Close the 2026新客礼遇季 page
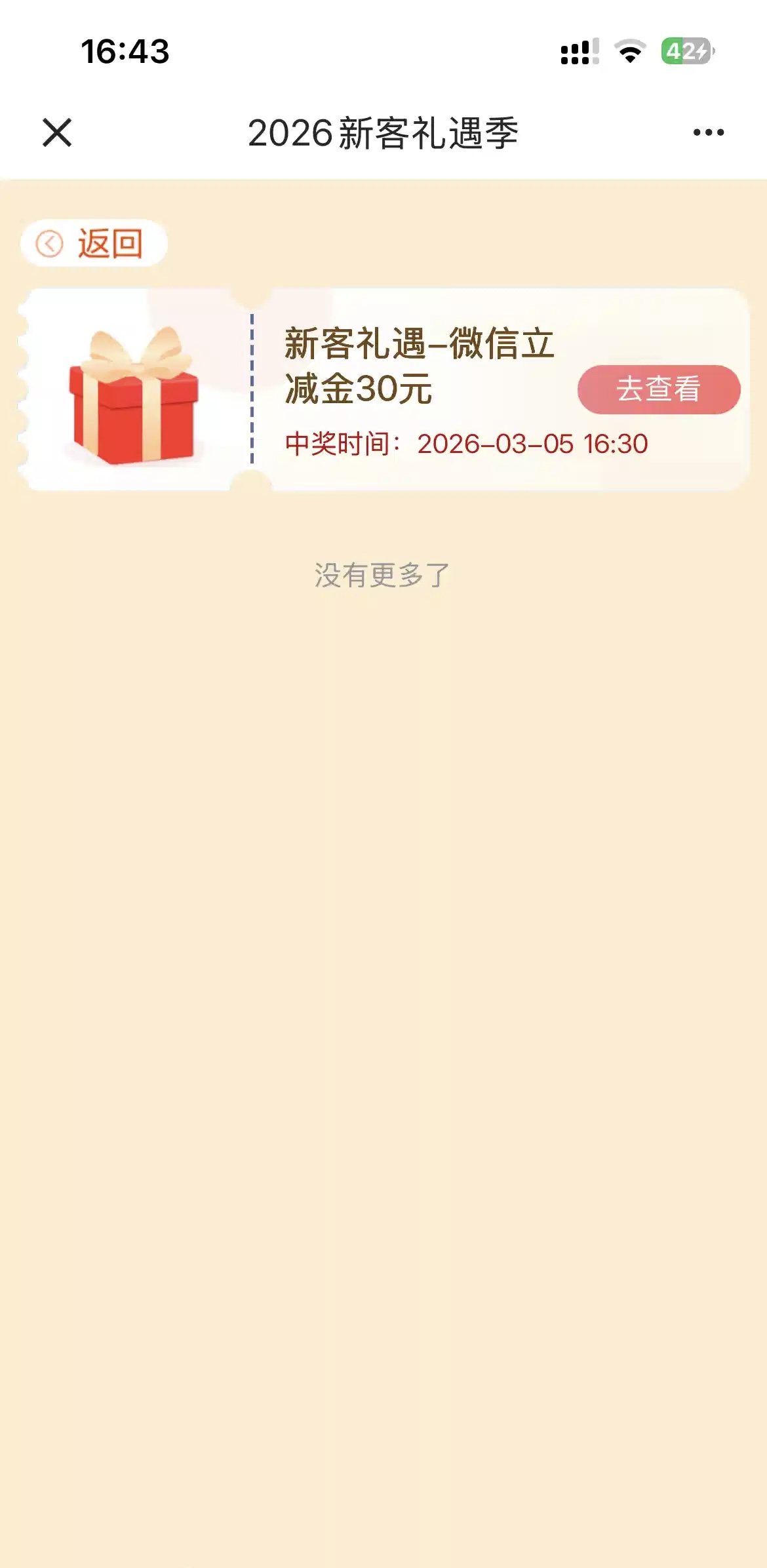The image size is (767, 1568). point(57,132)
